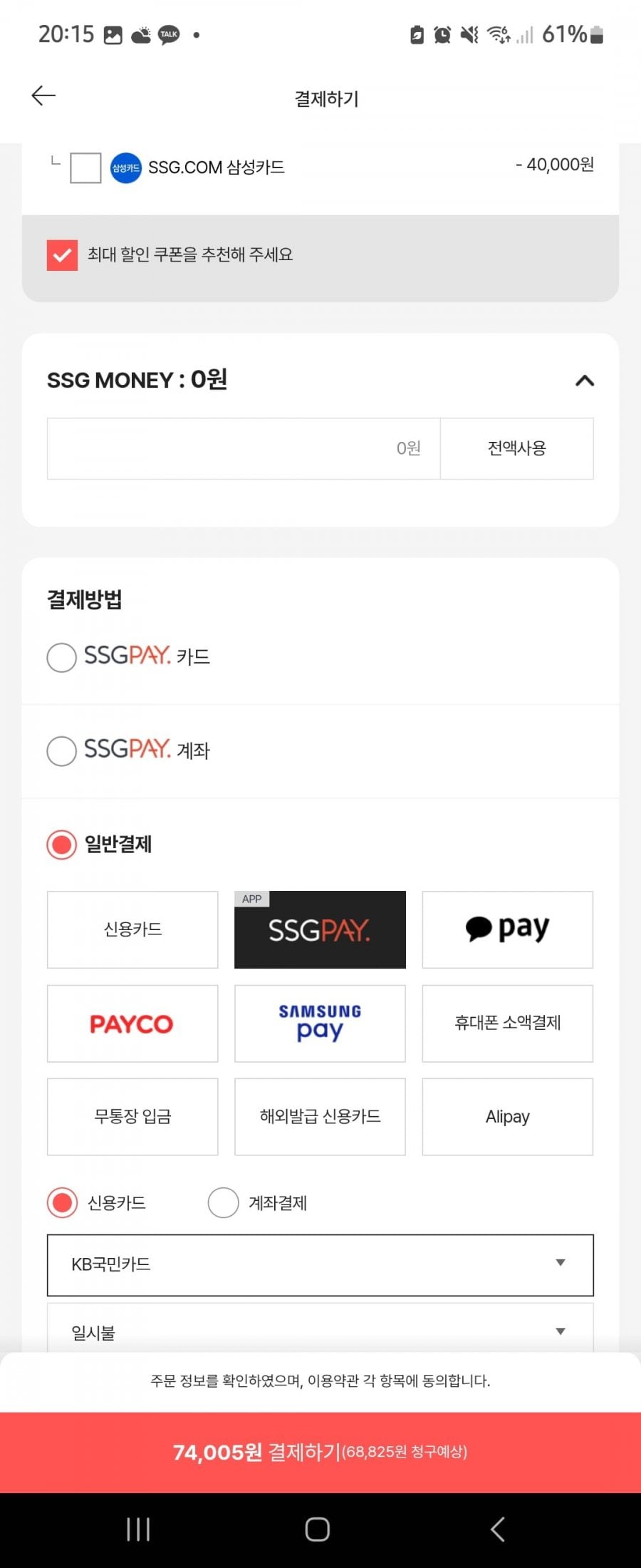Collapse the SSG MONEY section
Image resolution: width=641 pixels, height=1568 pixels.
(584, 381)
